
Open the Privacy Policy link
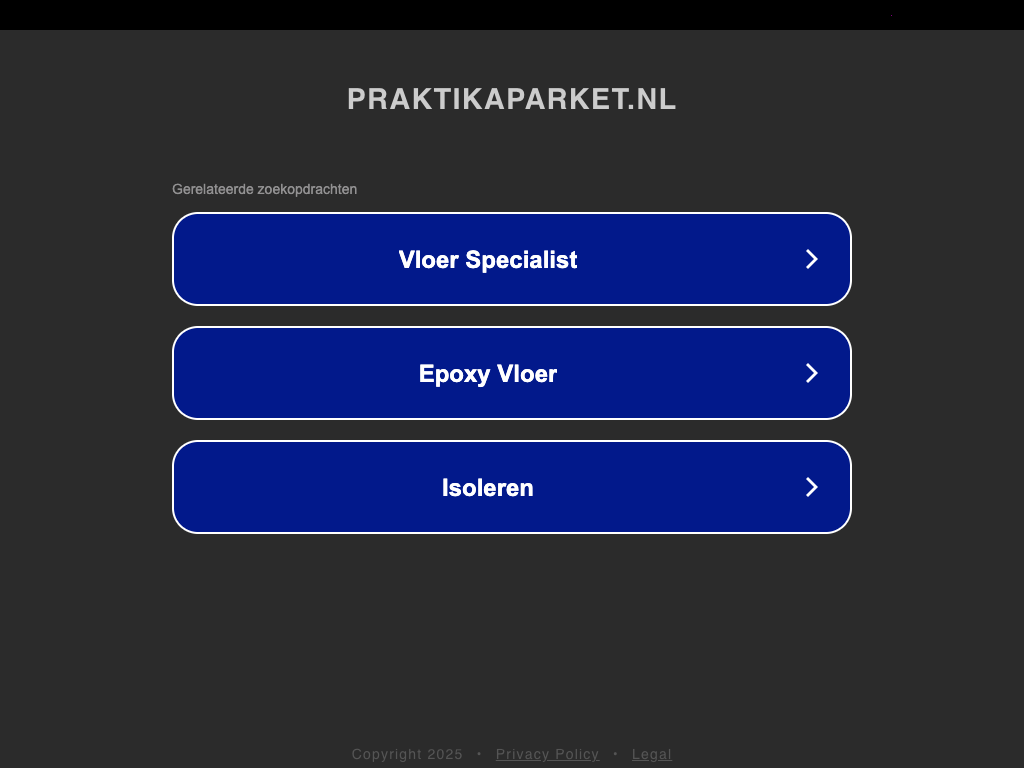pos(547,754)
